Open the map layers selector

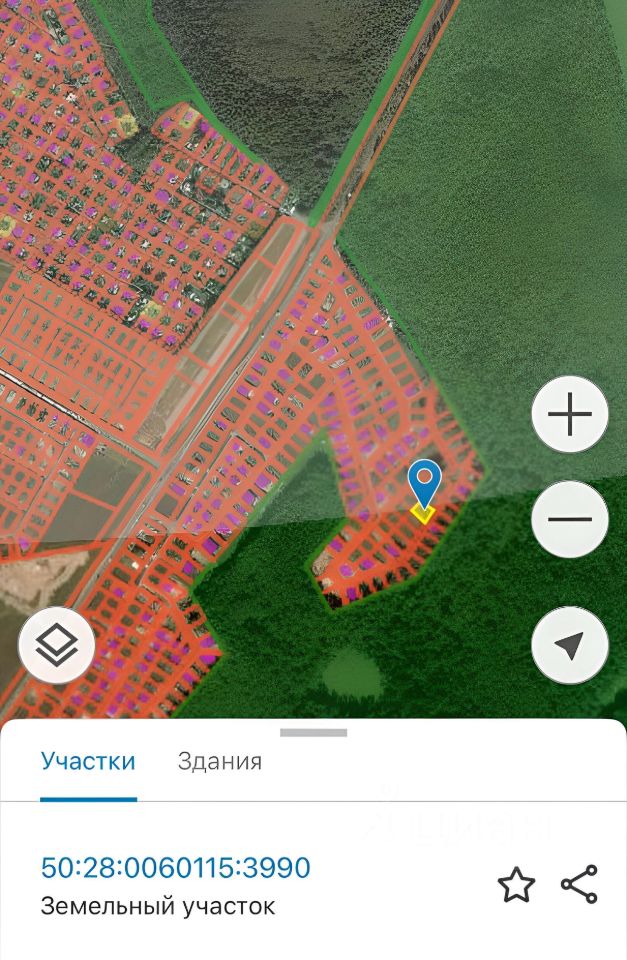[x=57, y=646]
